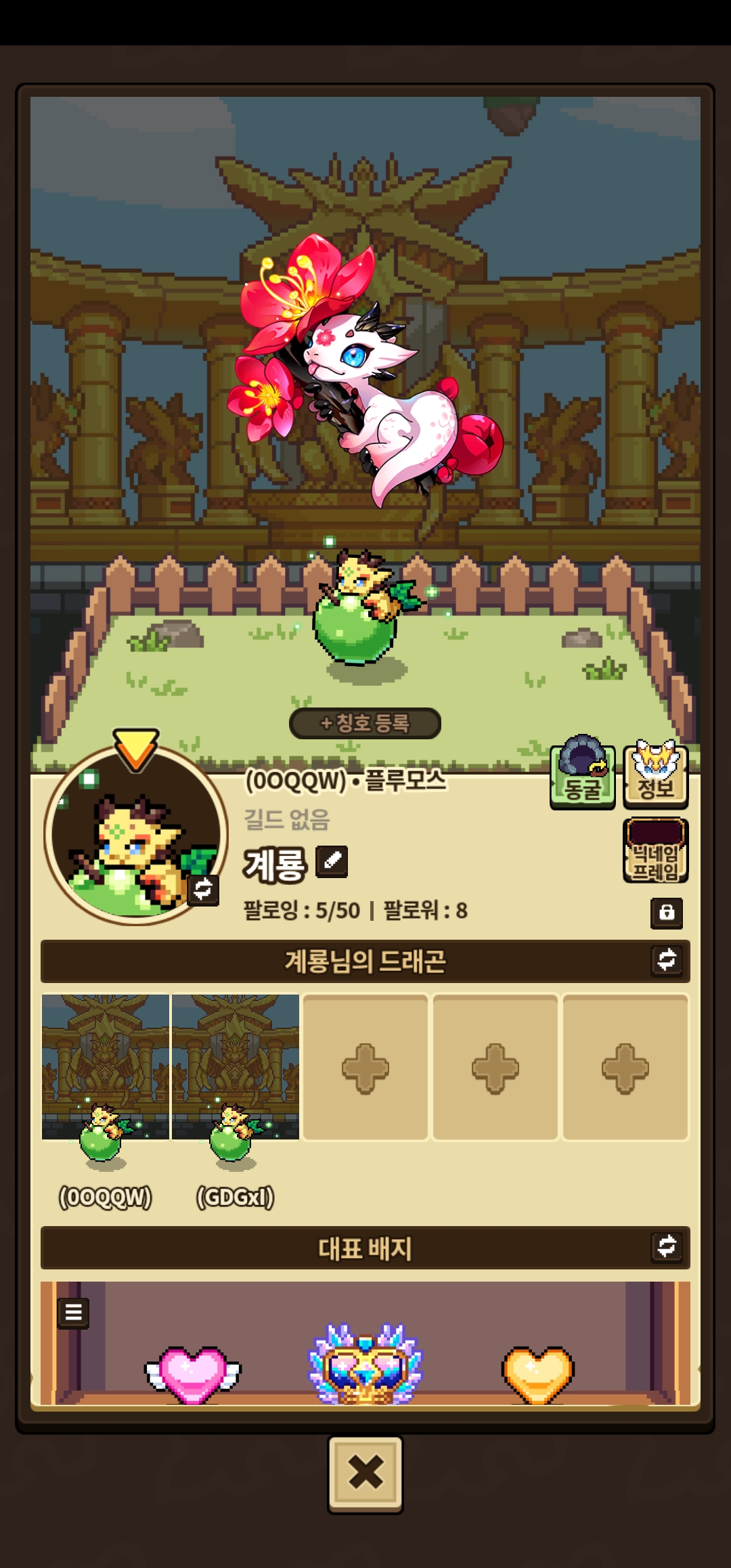Add a dragon to the first empty slot
The image size is (731, 1568).
365,1068
